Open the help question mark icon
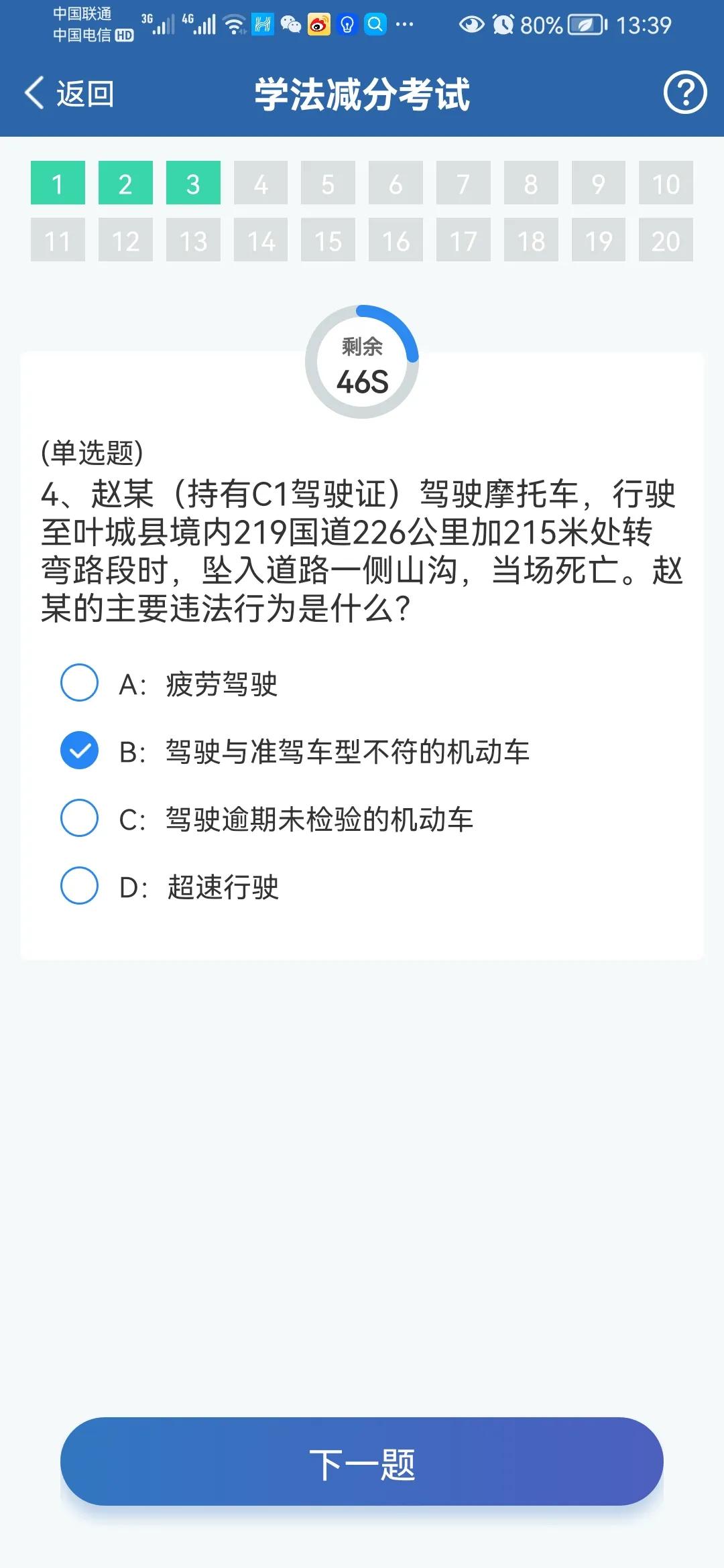724x1568 pixels. click(684, 92)
